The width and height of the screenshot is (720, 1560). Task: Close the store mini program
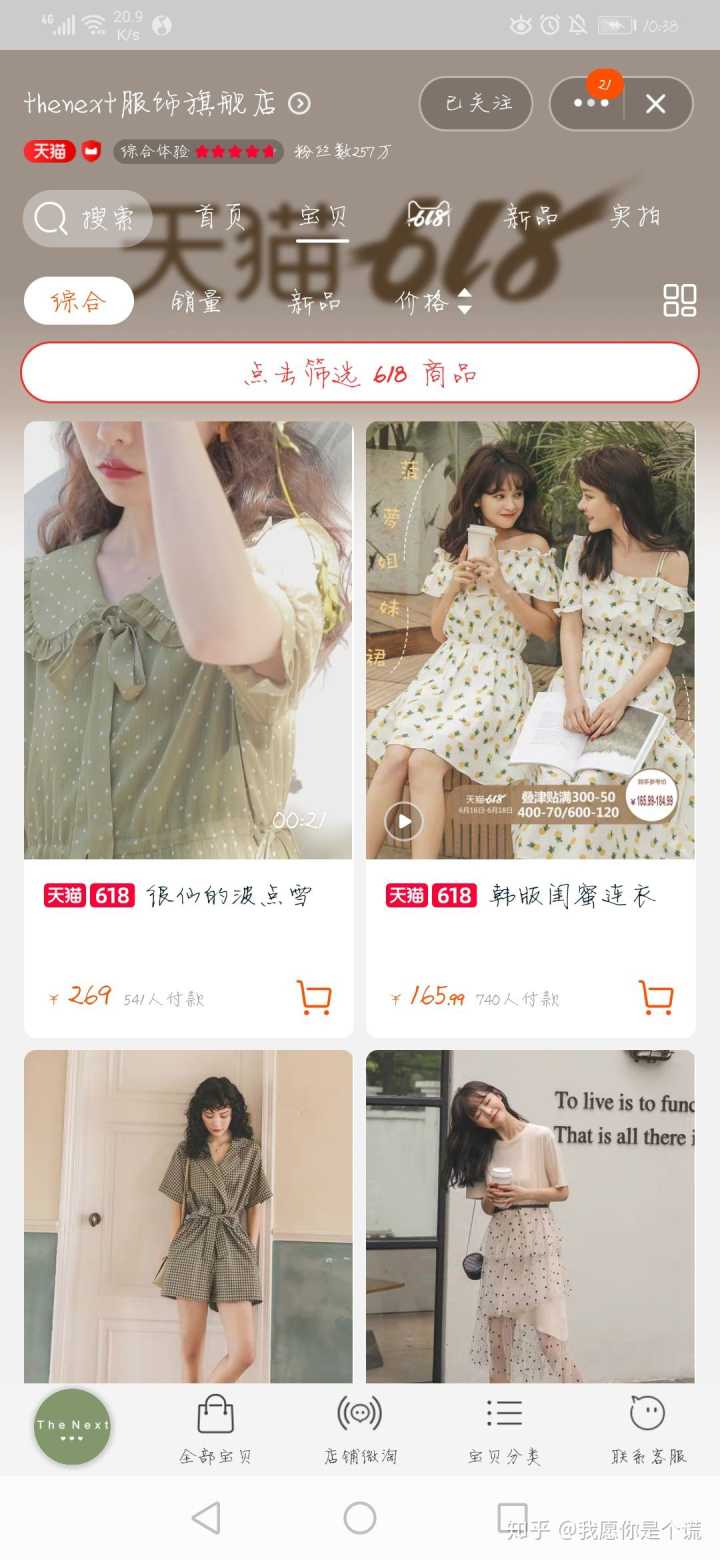pyautogui.click(x=656, y=104)
